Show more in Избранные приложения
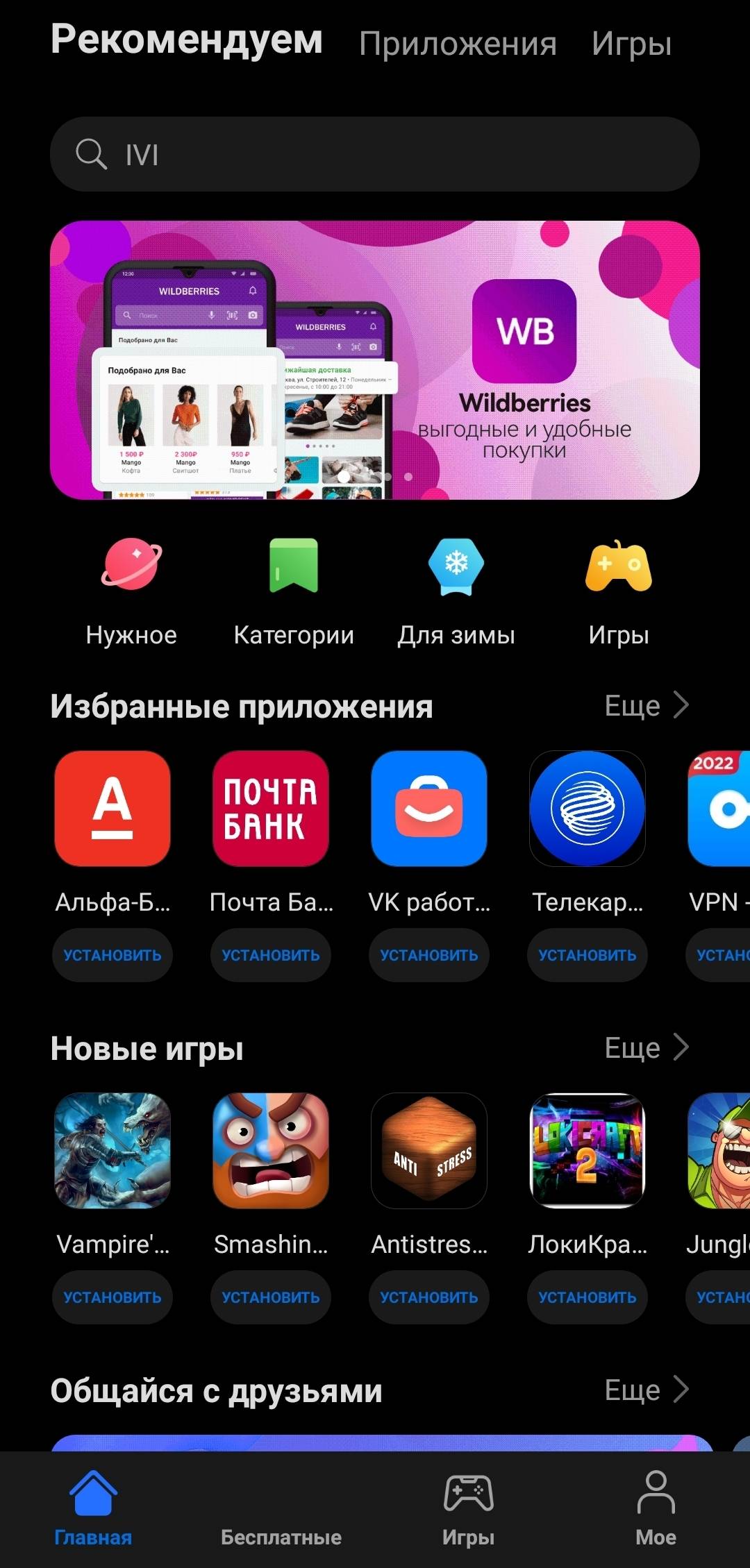750x1568 pixels. 646,705
